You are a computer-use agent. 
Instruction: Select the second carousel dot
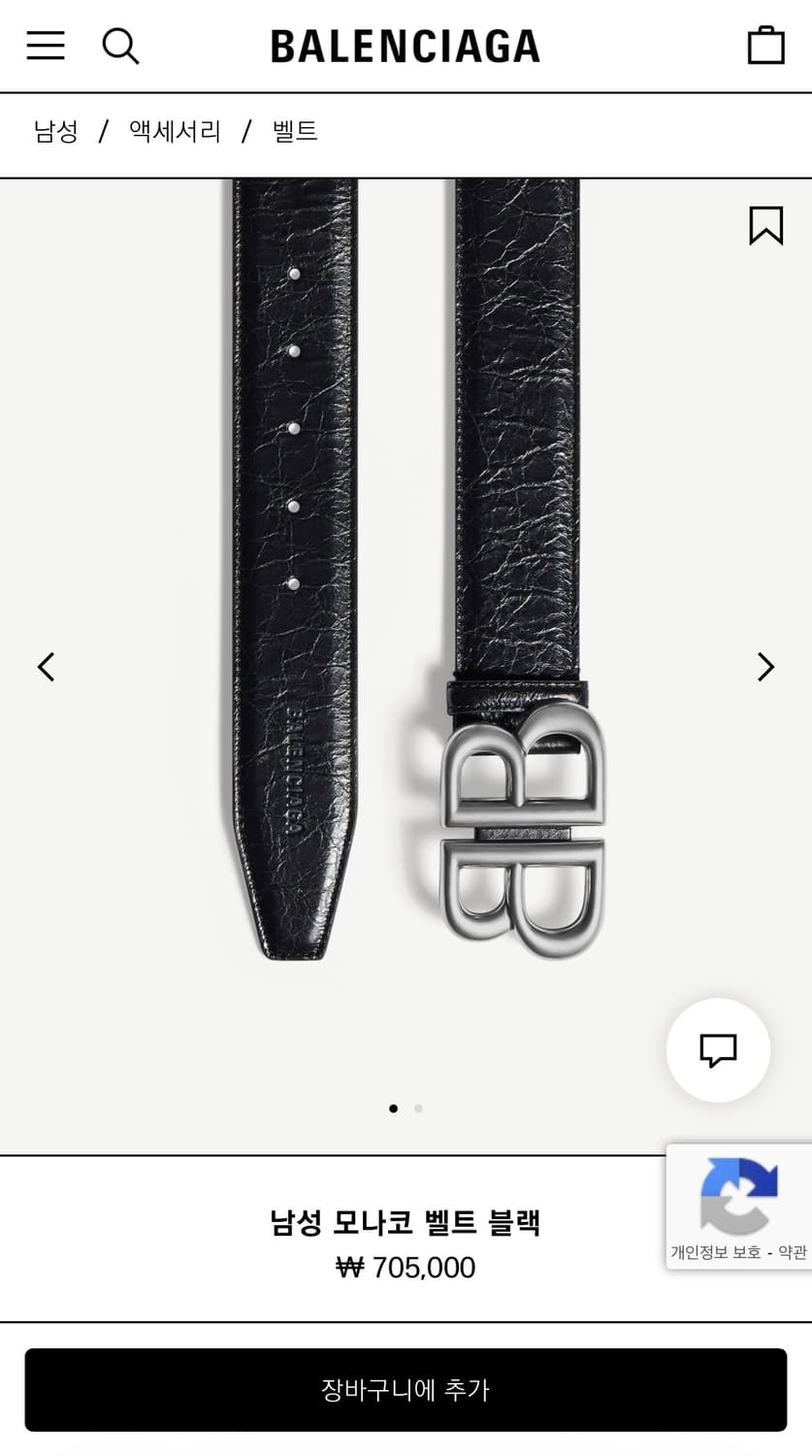[x=418, y=1108]
